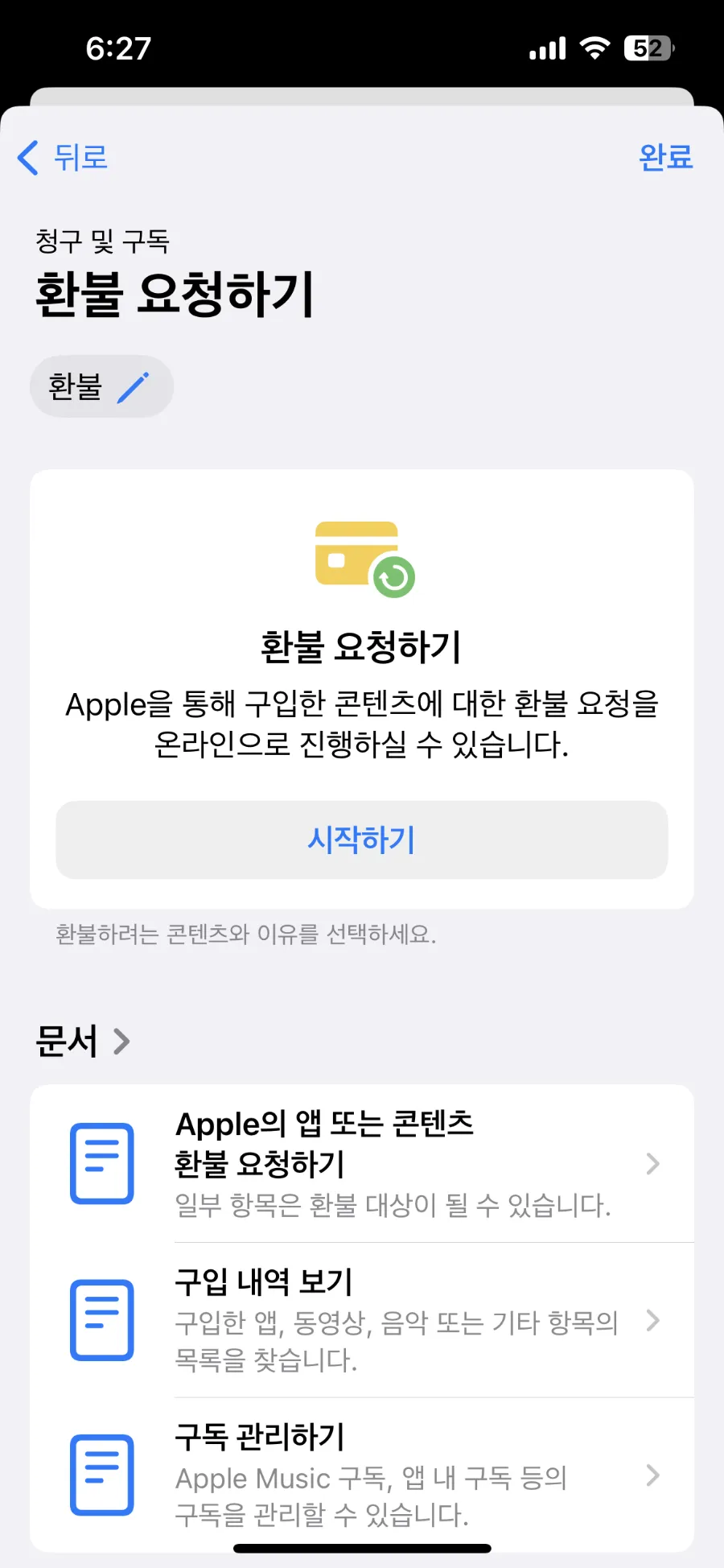Edit the 환불 topic chip

tap(101, 386)
